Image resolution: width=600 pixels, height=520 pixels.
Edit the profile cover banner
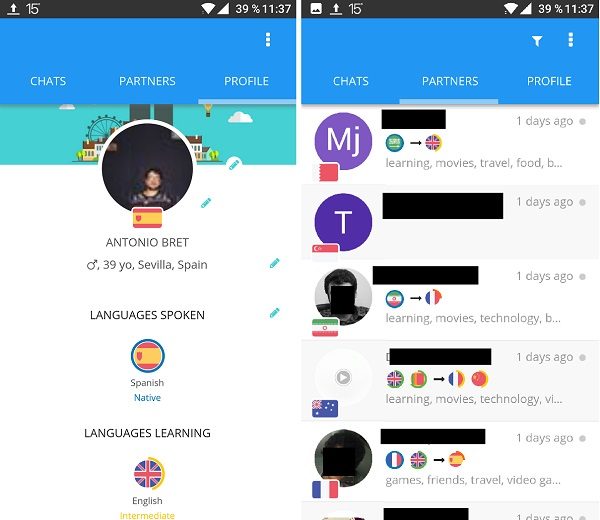click(233, 163)
